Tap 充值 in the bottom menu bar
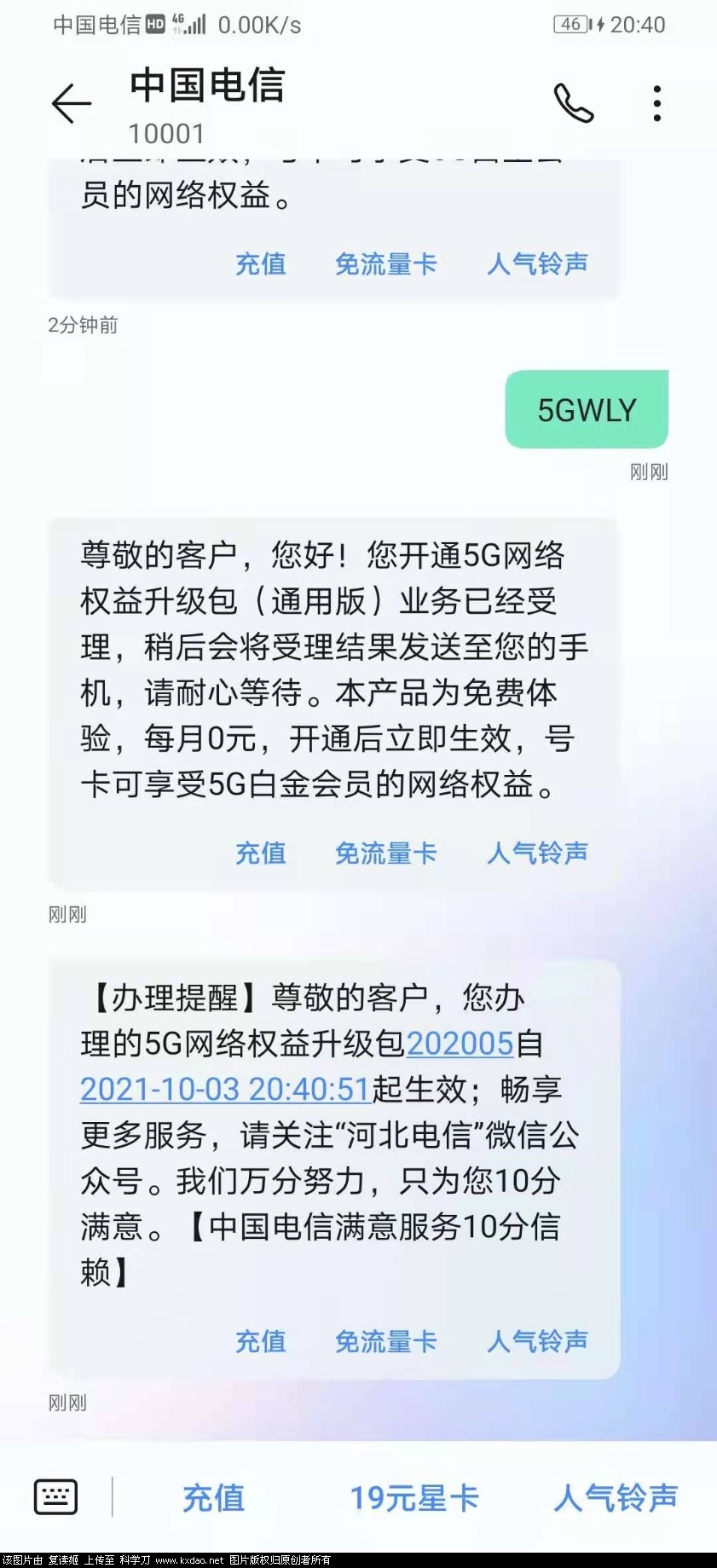 tap(214, 1498)
